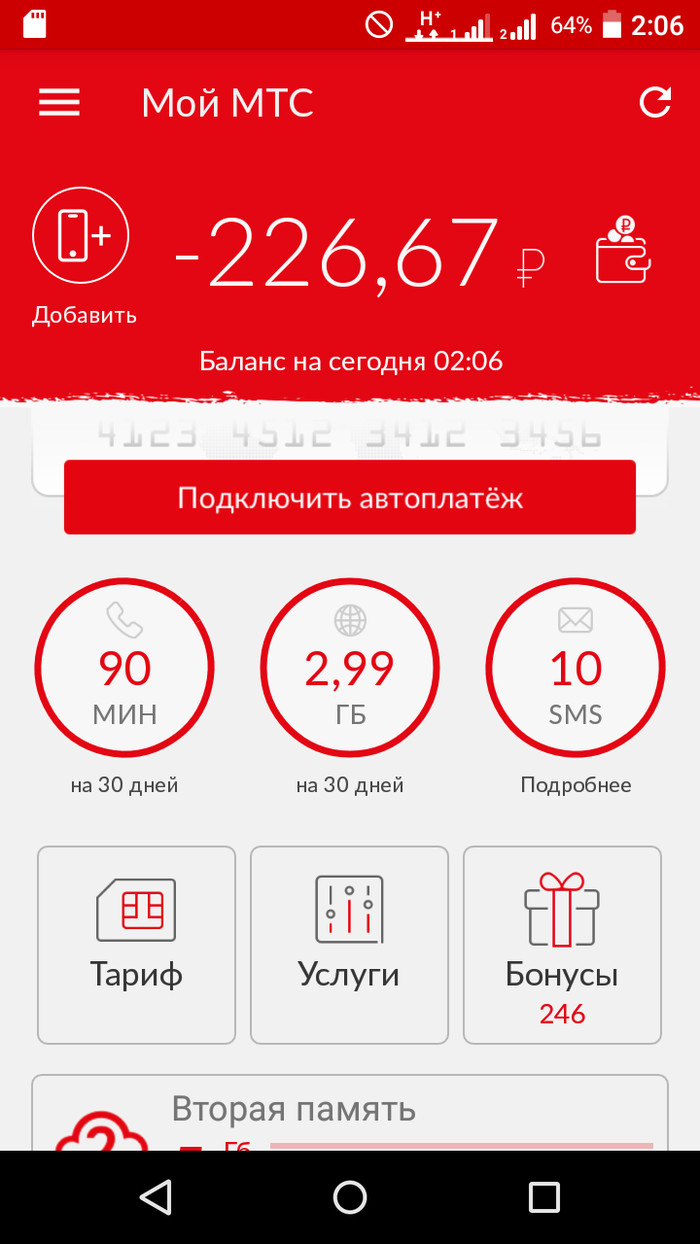
Task: Open the Тариф section
Action: click(137, 944)
